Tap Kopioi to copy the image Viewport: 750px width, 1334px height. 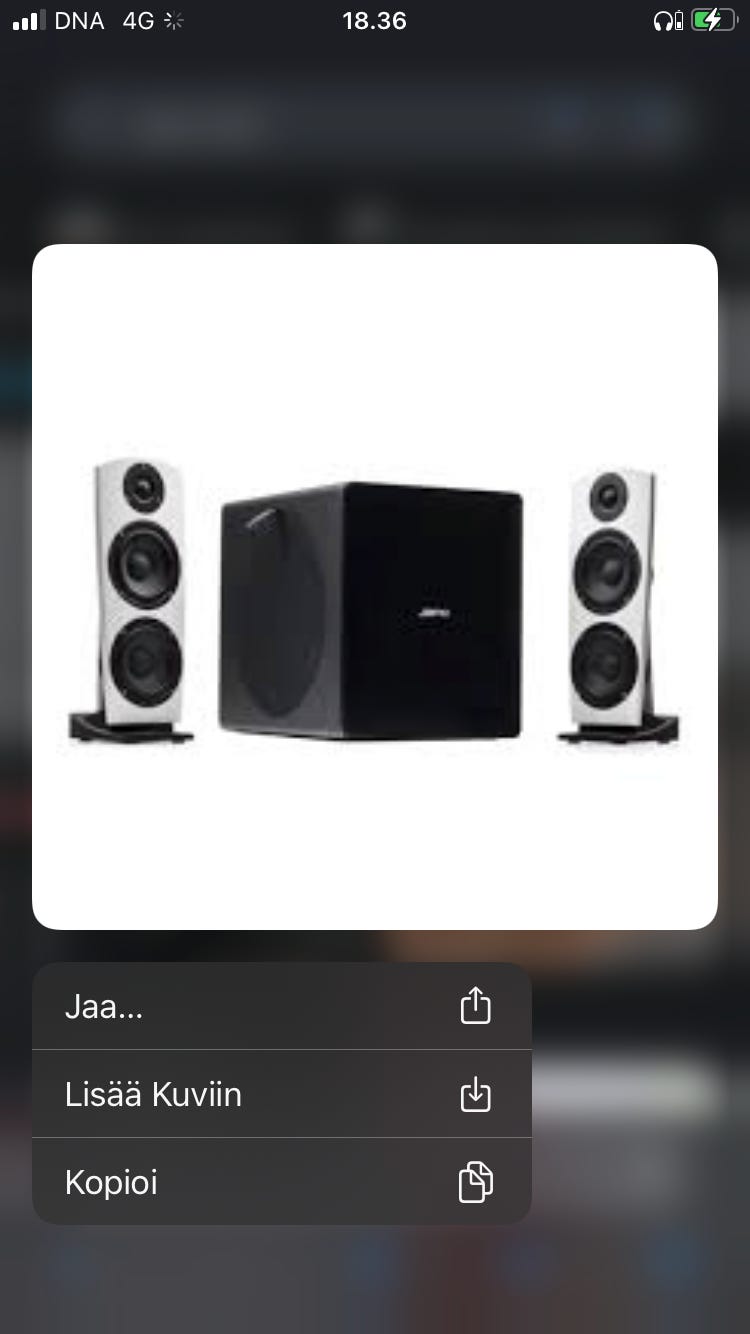point(281,1182)
